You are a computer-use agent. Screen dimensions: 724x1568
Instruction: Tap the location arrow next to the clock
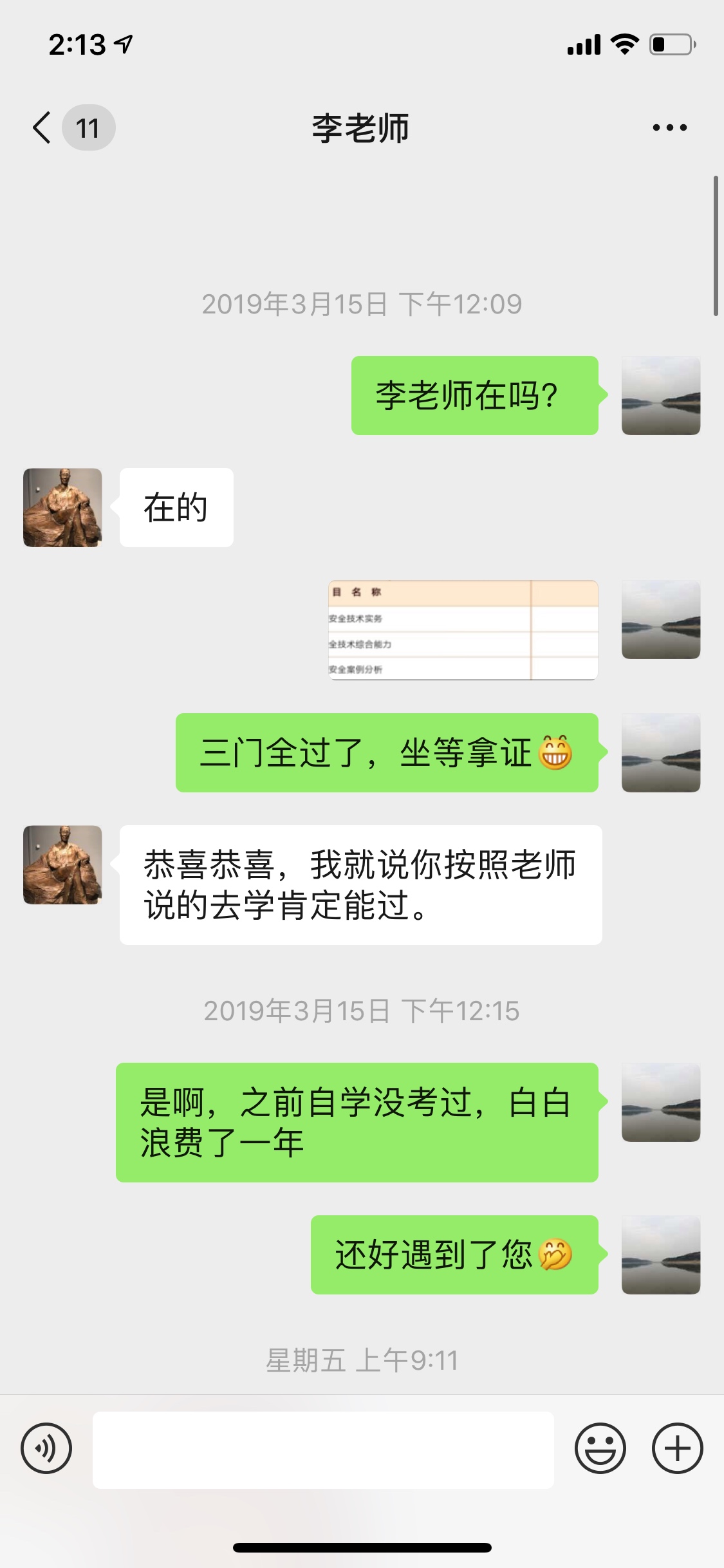click(122, 44)
